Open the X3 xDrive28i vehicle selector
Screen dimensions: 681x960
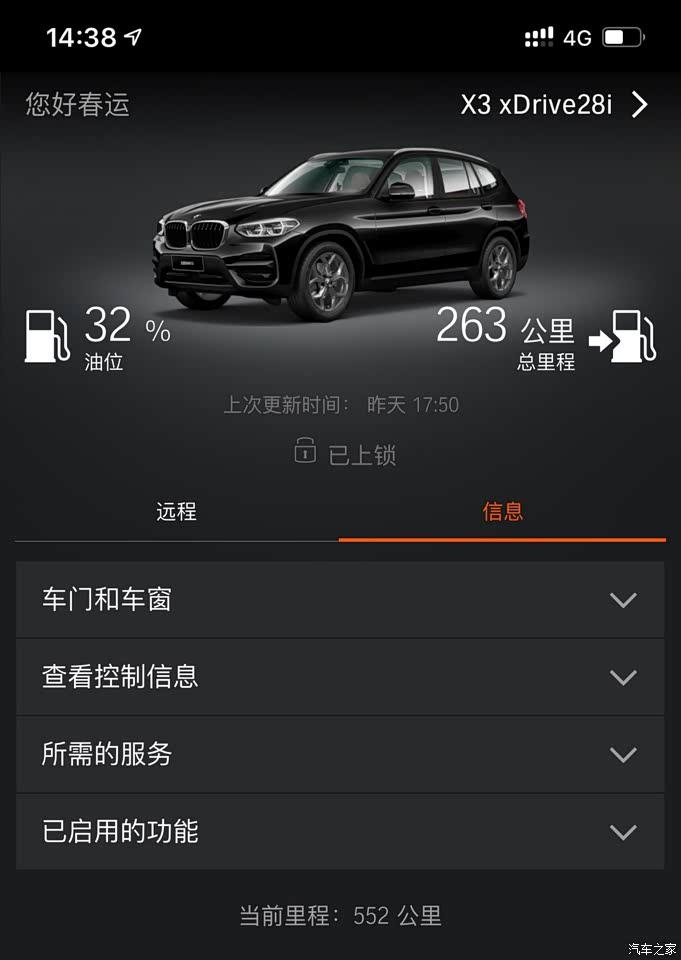(x=554, y=105)
